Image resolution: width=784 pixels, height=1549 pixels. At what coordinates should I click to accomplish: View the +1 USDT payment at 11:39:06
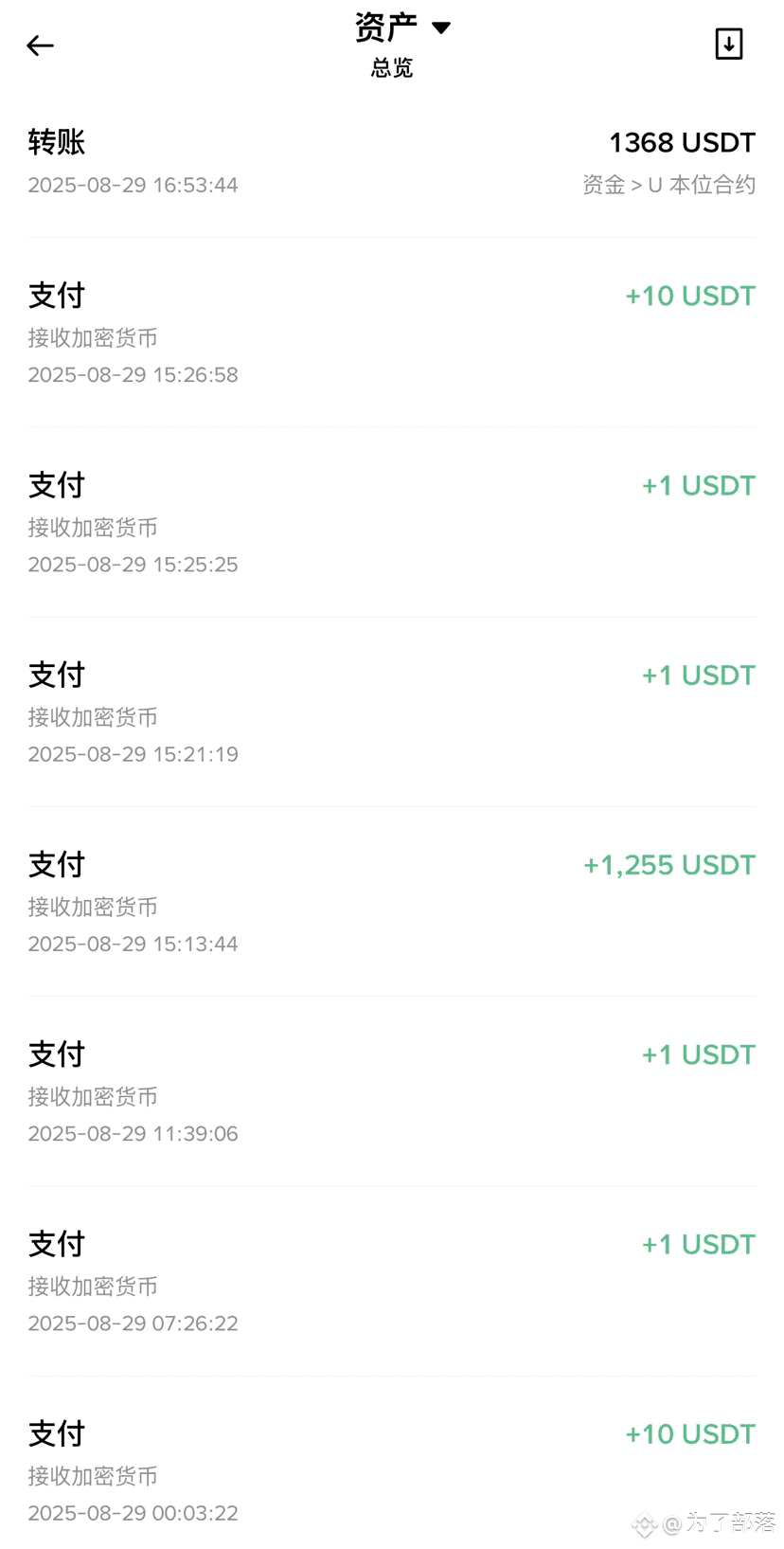pyautogui.click(x=391, y=1091)
